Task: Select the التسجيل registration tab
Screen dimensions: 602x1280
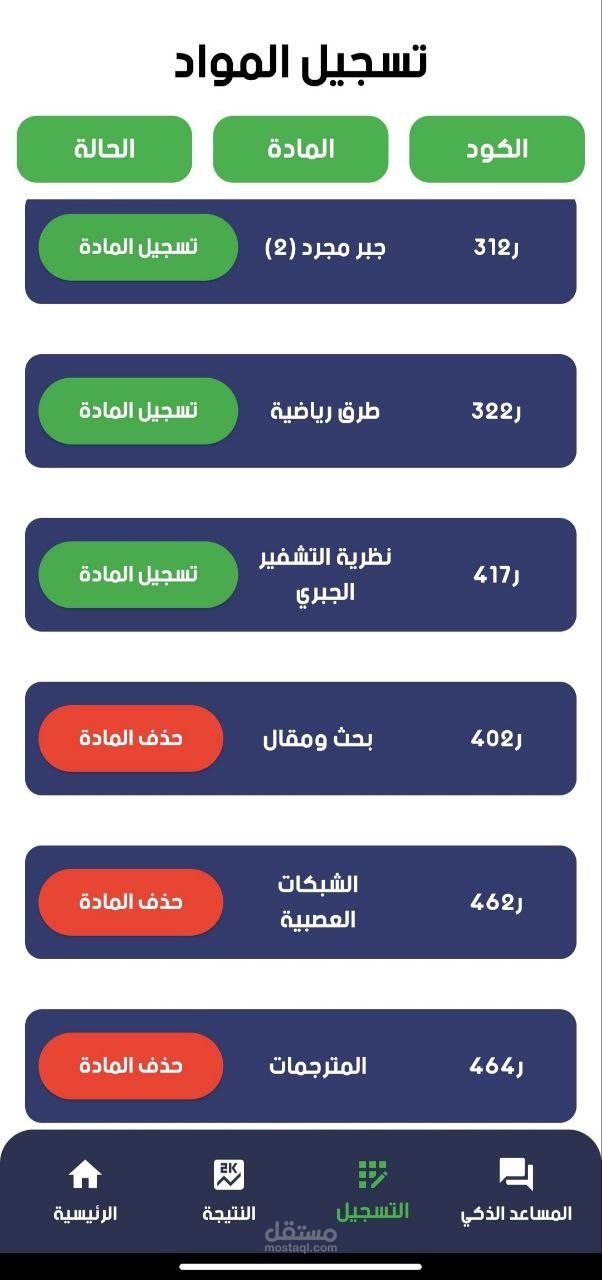Action: click(372, 1191)
